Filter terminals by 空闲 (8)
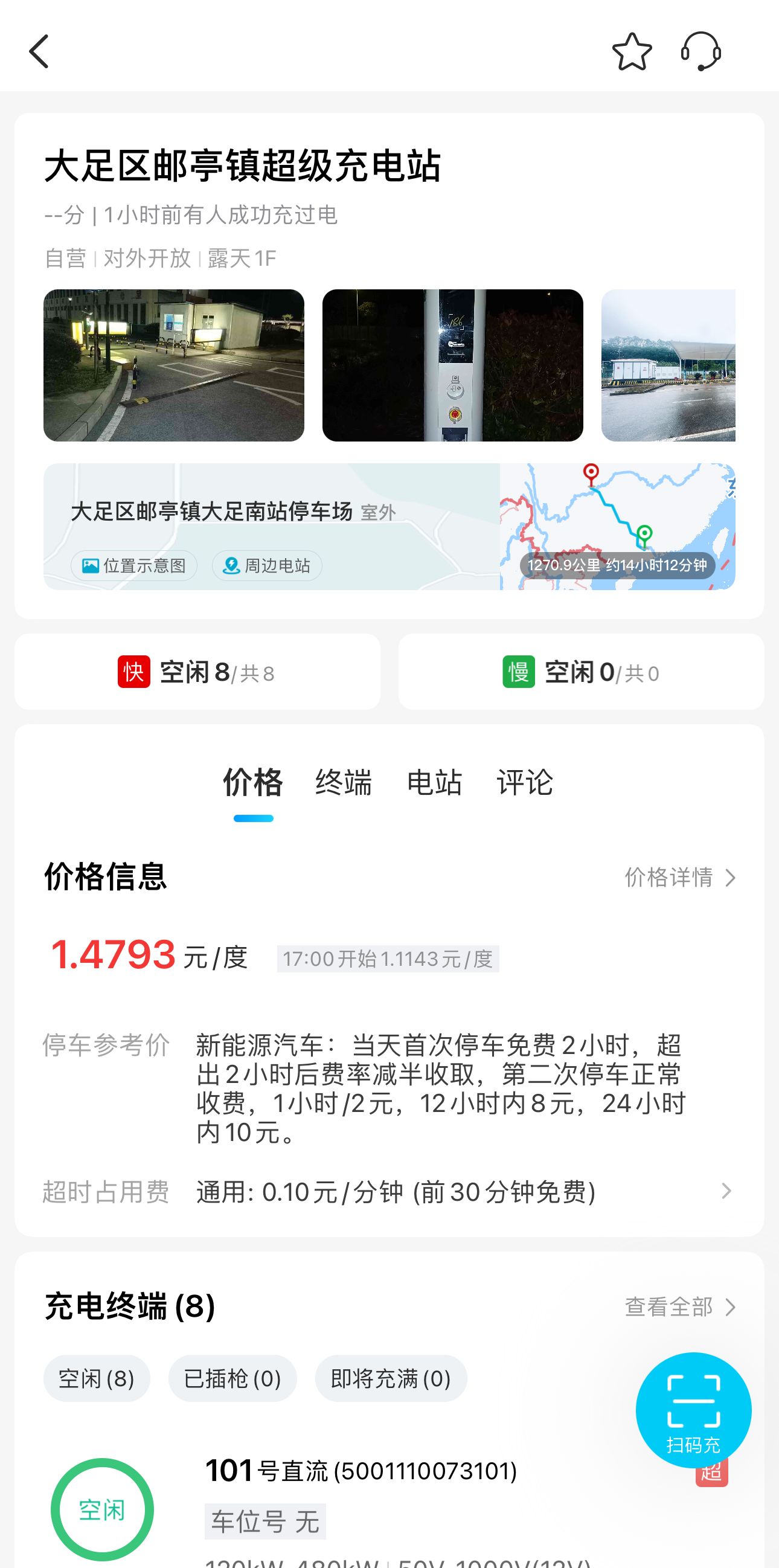 (96, 1379)
